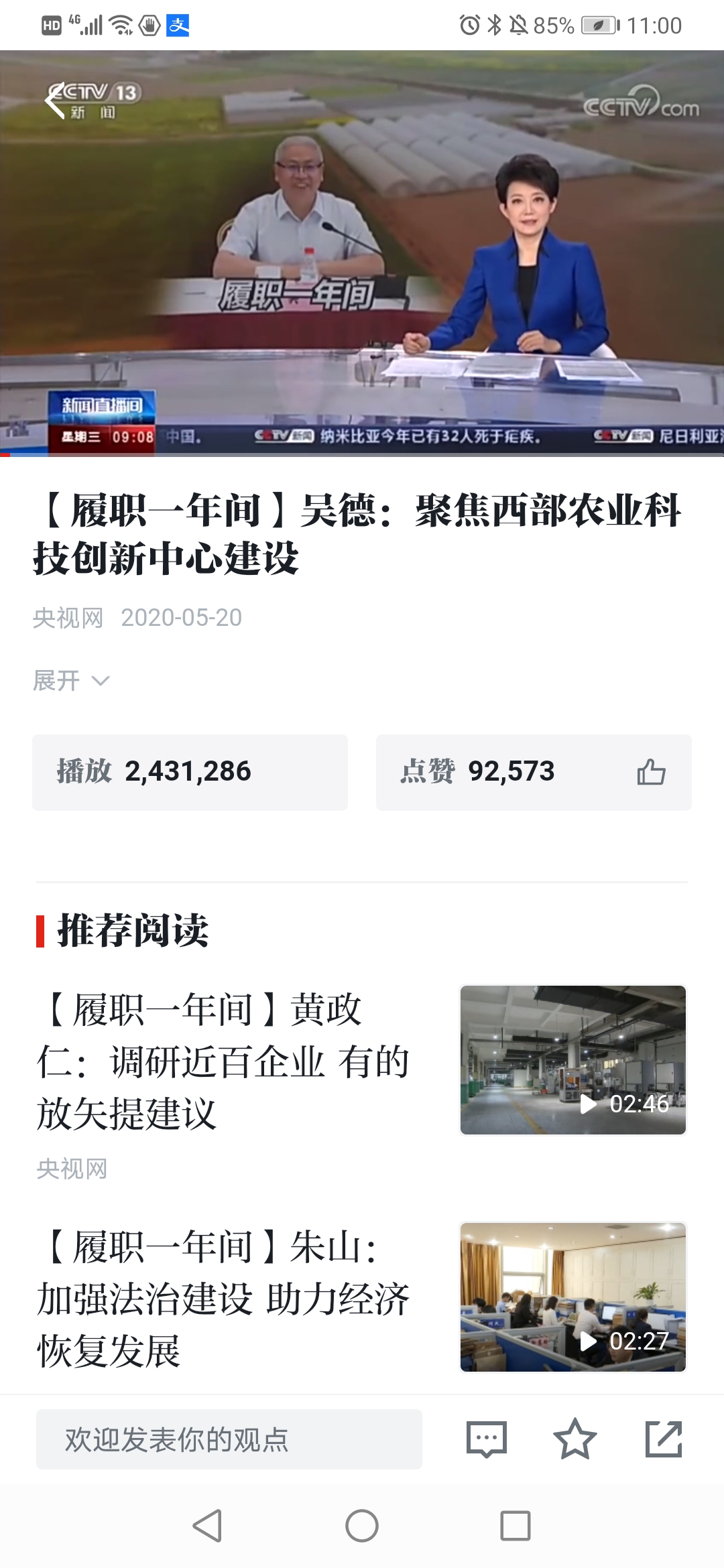Bookmark this article with the star

(575, 1439)
